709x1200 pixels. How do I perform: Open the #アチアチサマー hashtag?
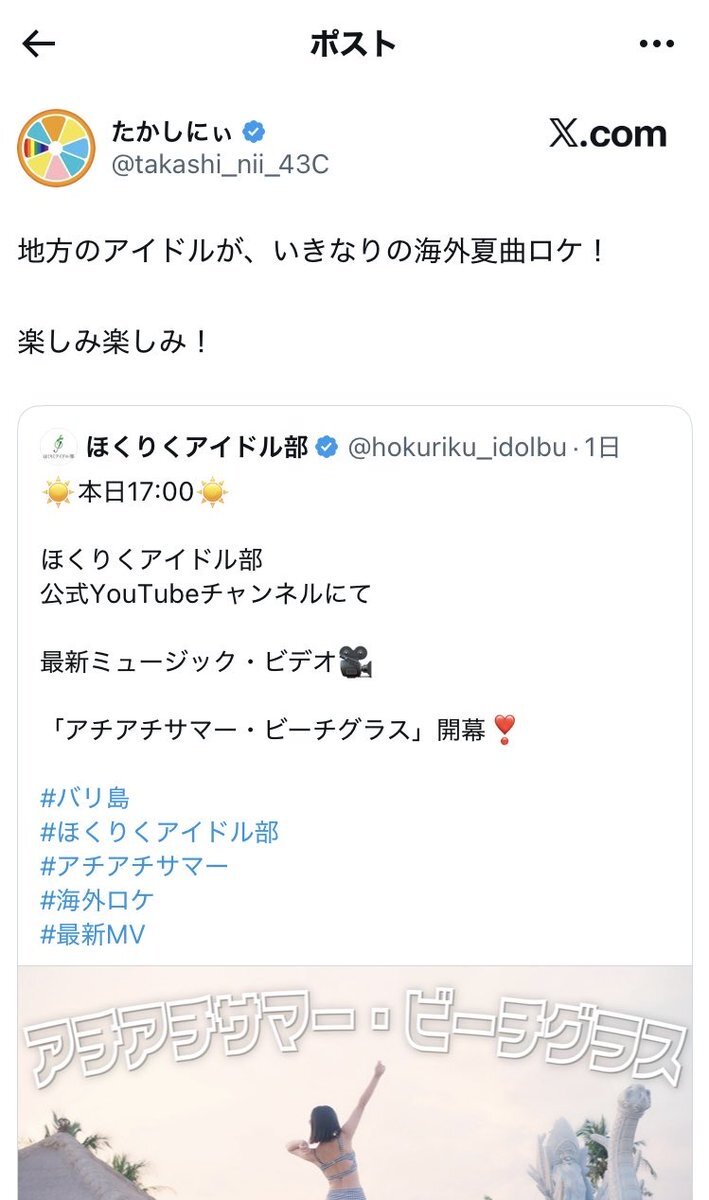[x=134, y=866]
